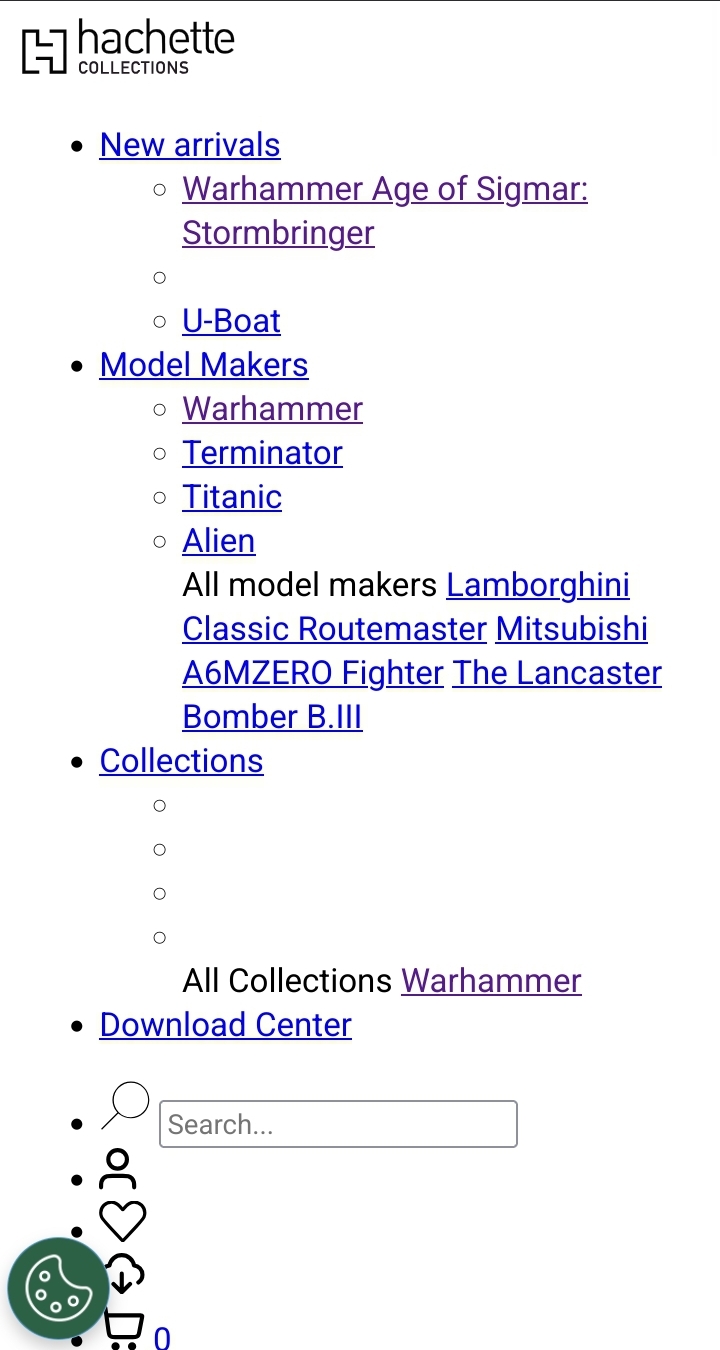Tap the magnifying glass search icon
Image resolution: width=720 pixels, height=1350 pixels.
125,1106
